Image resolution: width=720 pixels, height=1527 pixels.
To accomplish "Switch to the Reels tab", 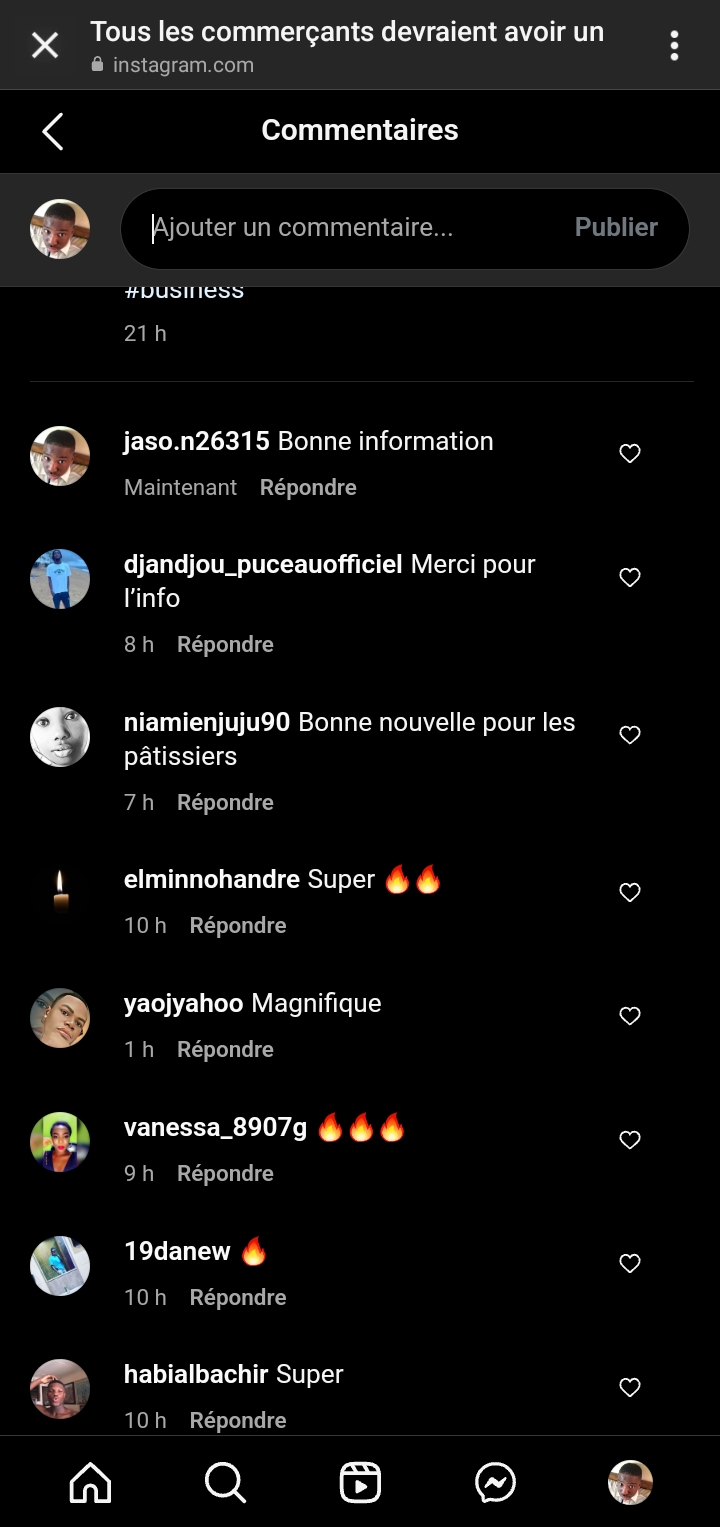I will coord(360,1482).
